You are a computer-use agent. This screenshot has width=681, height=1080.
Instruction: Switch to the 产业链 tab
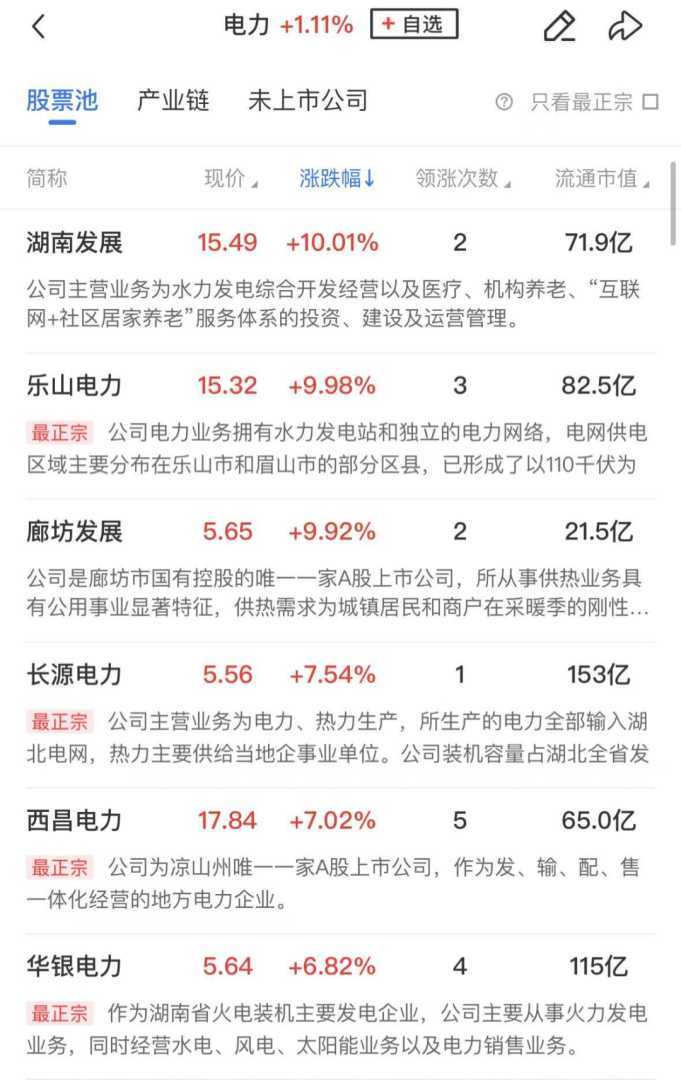[x=173, y=101]
